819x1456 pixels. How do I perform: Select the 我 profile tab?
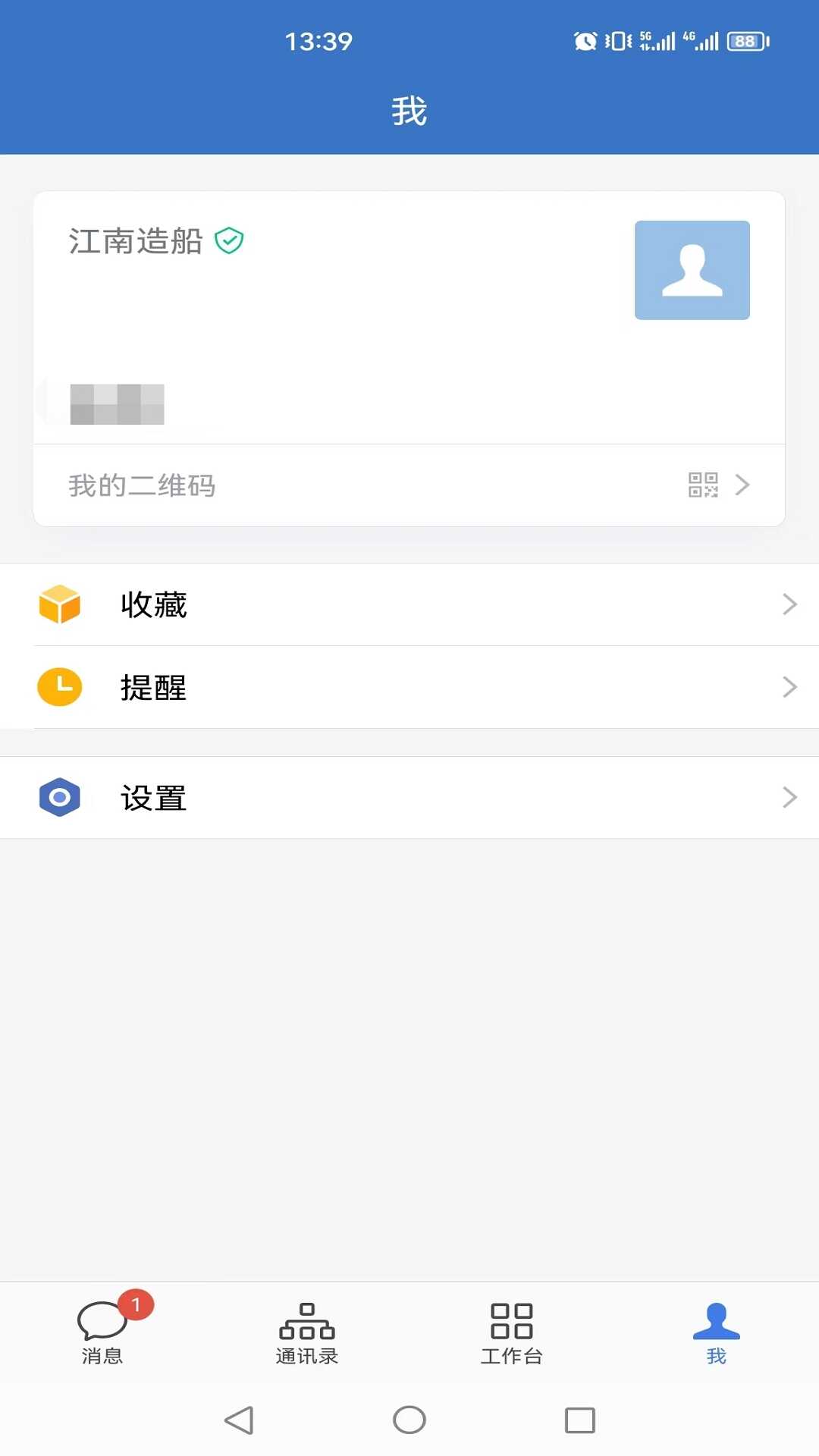tap(716, 1332)
